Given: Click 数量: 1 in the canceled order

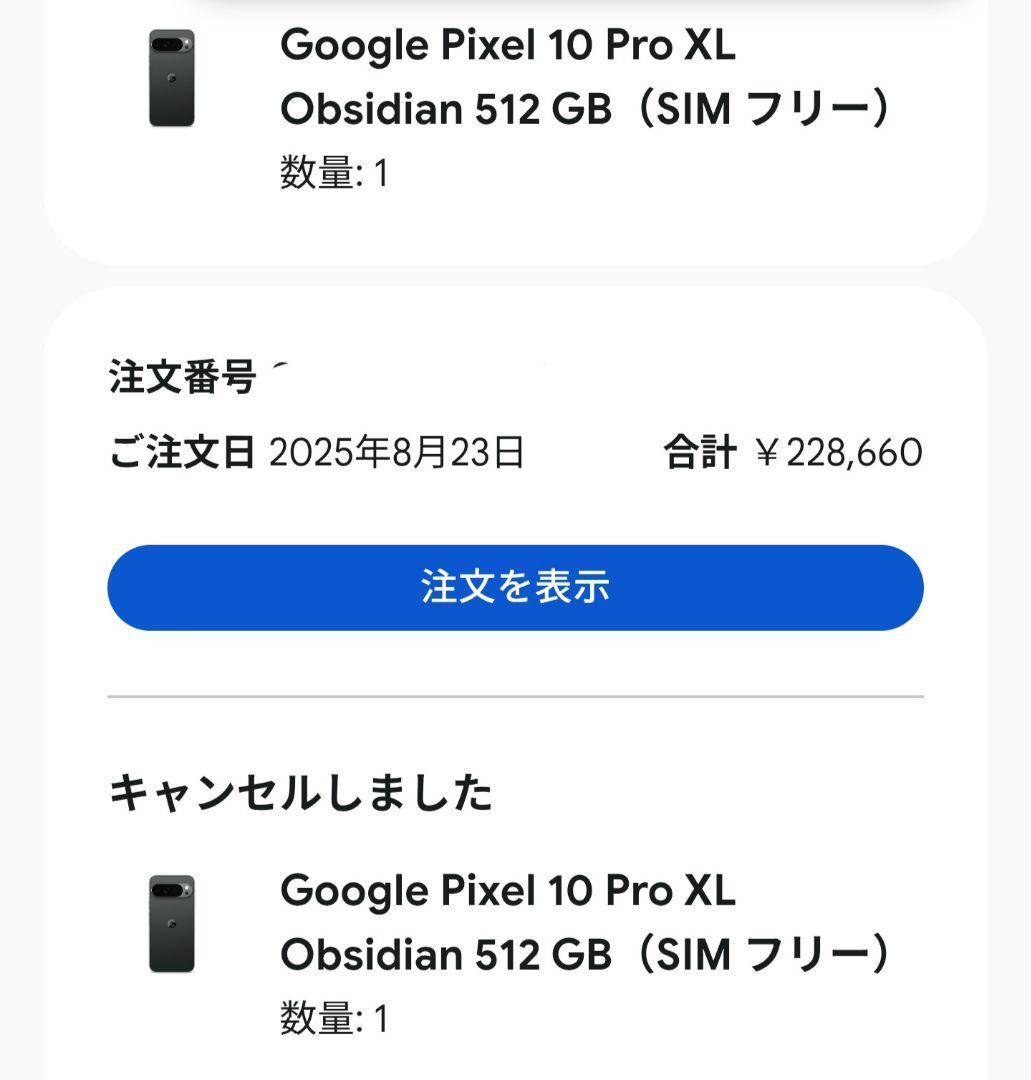Looking at the screenshot, I should click(335, 1018).
